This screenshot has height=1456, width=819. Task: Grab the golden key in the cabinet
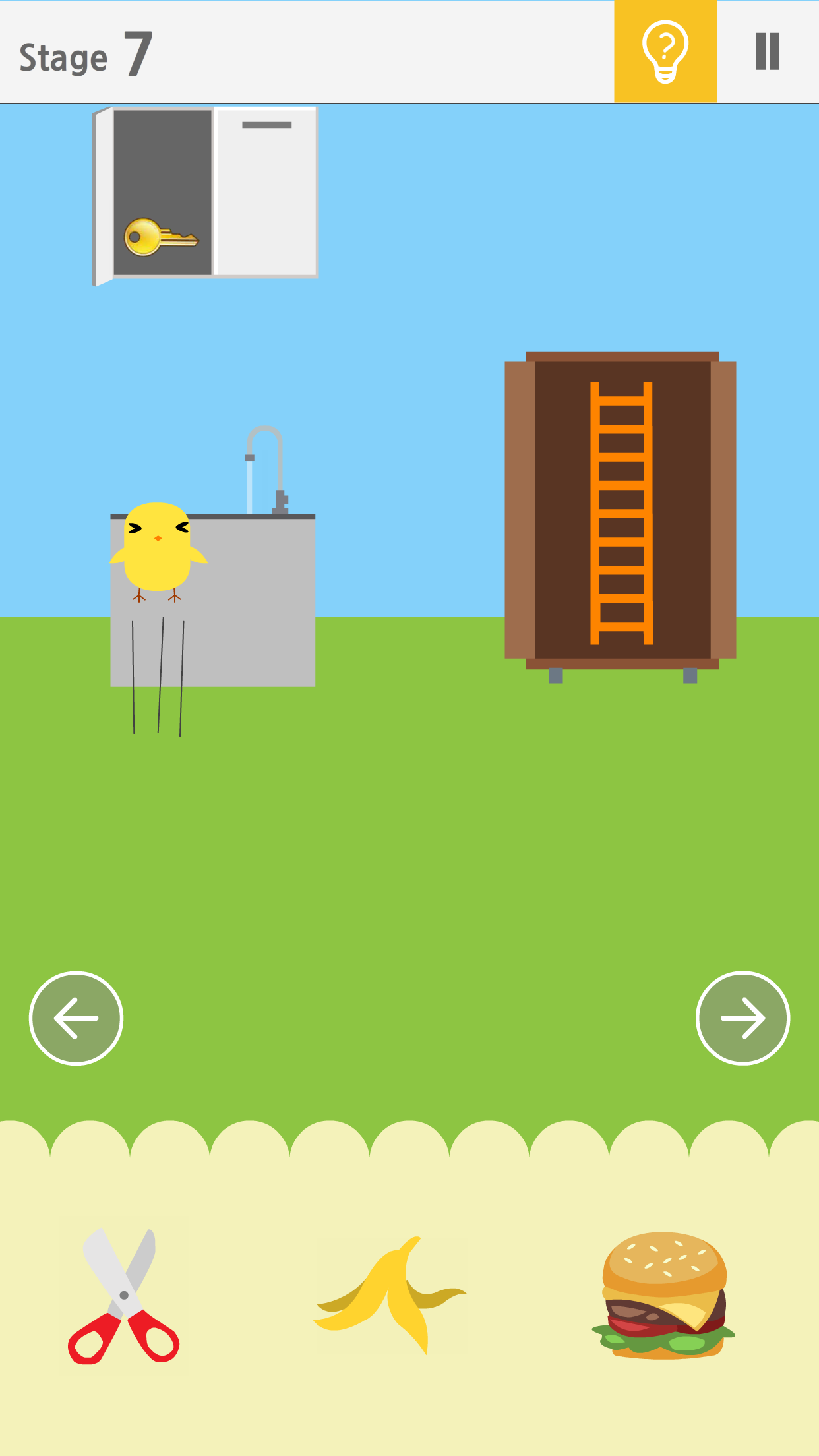click(x=160, y=237)
